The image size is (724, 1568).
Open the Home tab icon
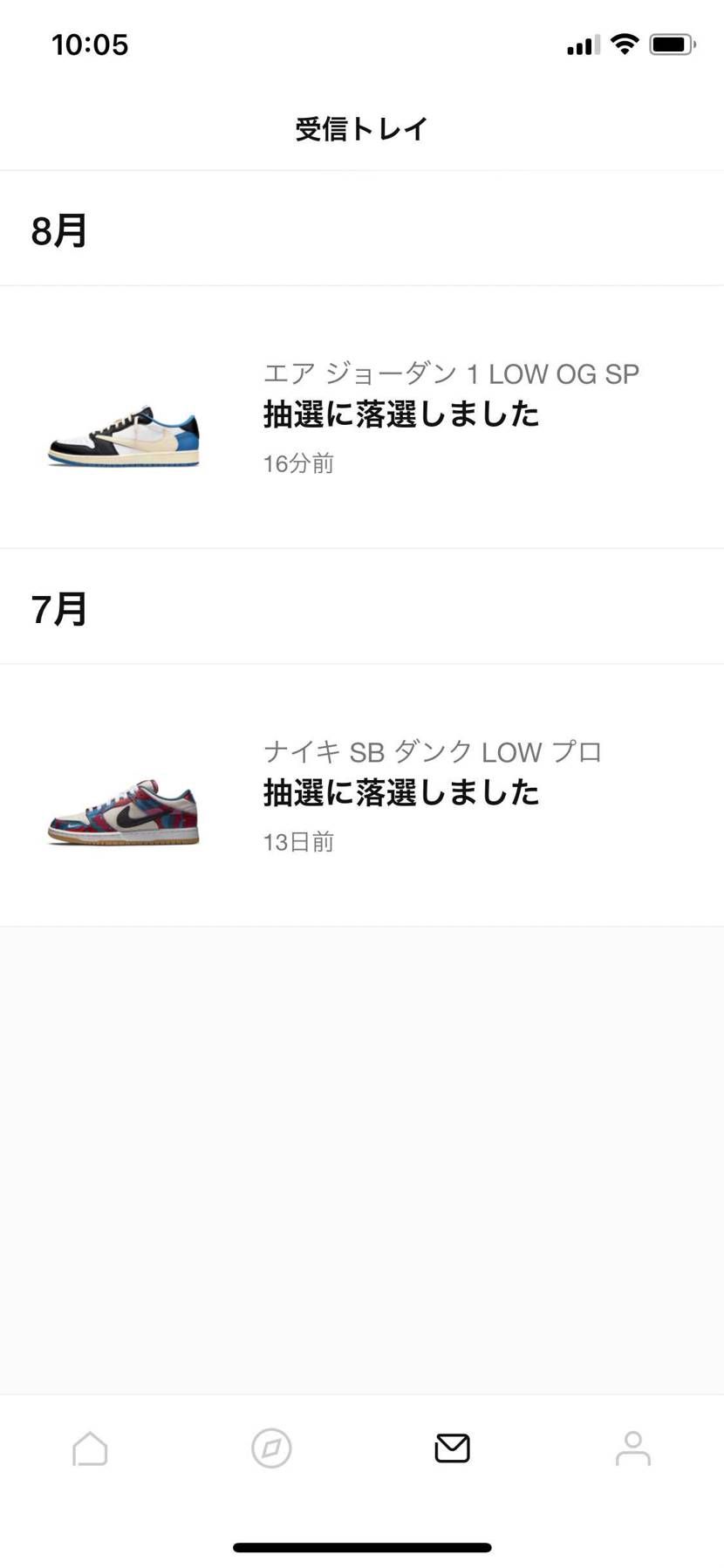click(x=90, y=1448)
